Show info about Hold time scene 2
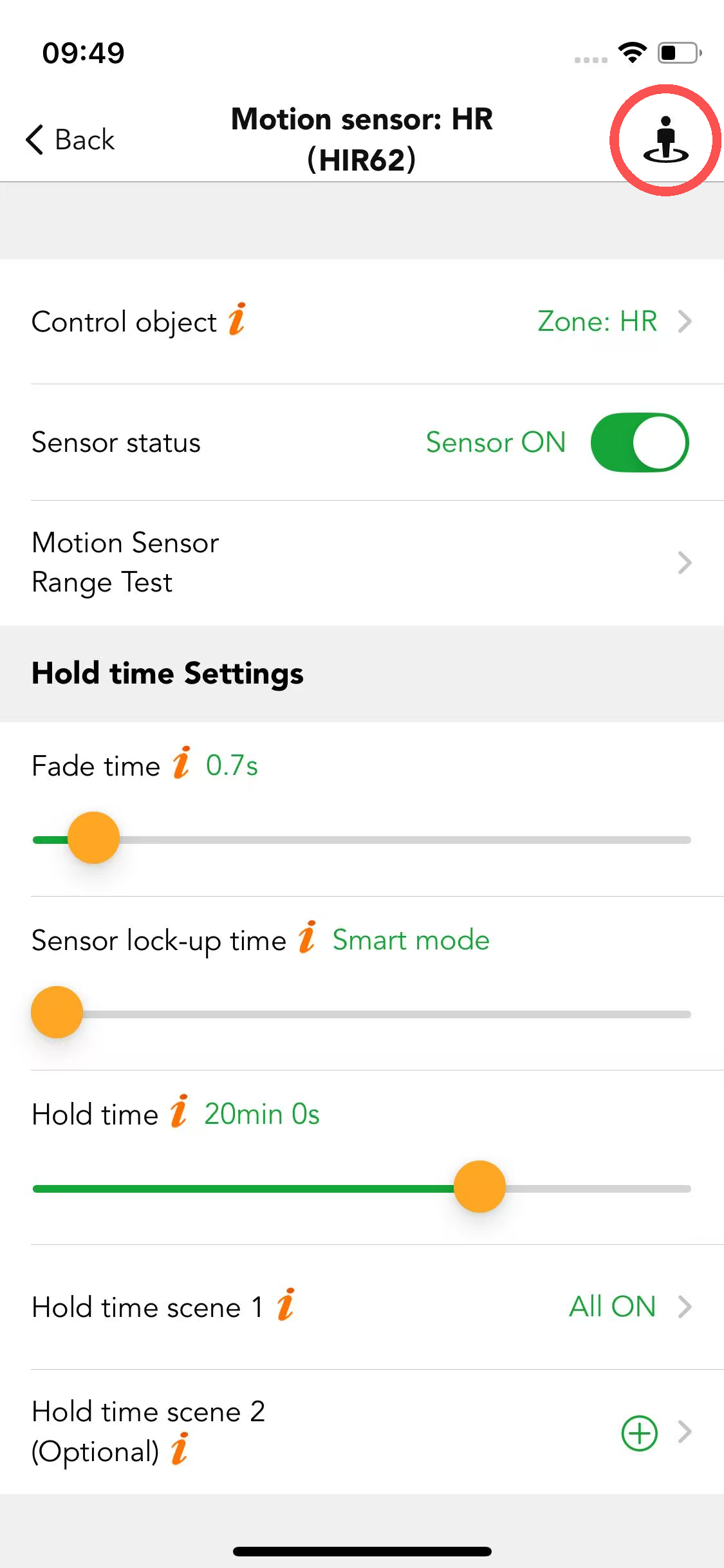 point(180,1450)
